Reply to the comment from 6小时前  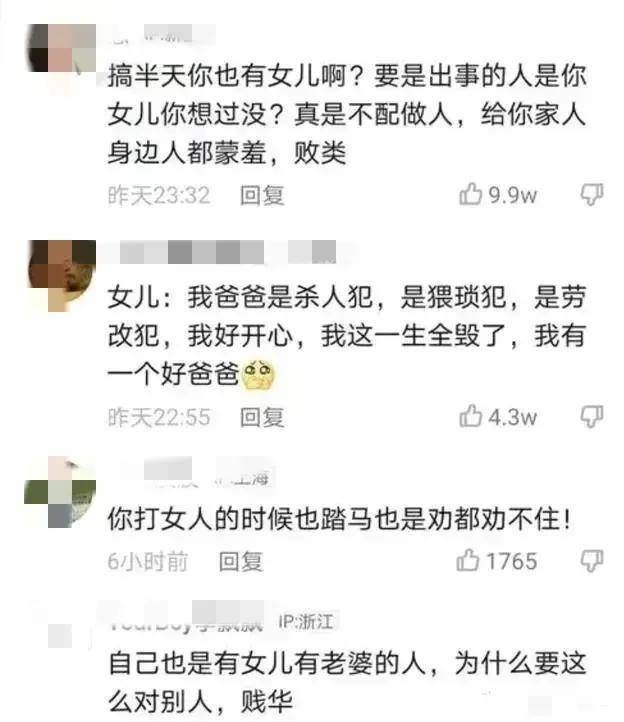[x=241, y=562]
